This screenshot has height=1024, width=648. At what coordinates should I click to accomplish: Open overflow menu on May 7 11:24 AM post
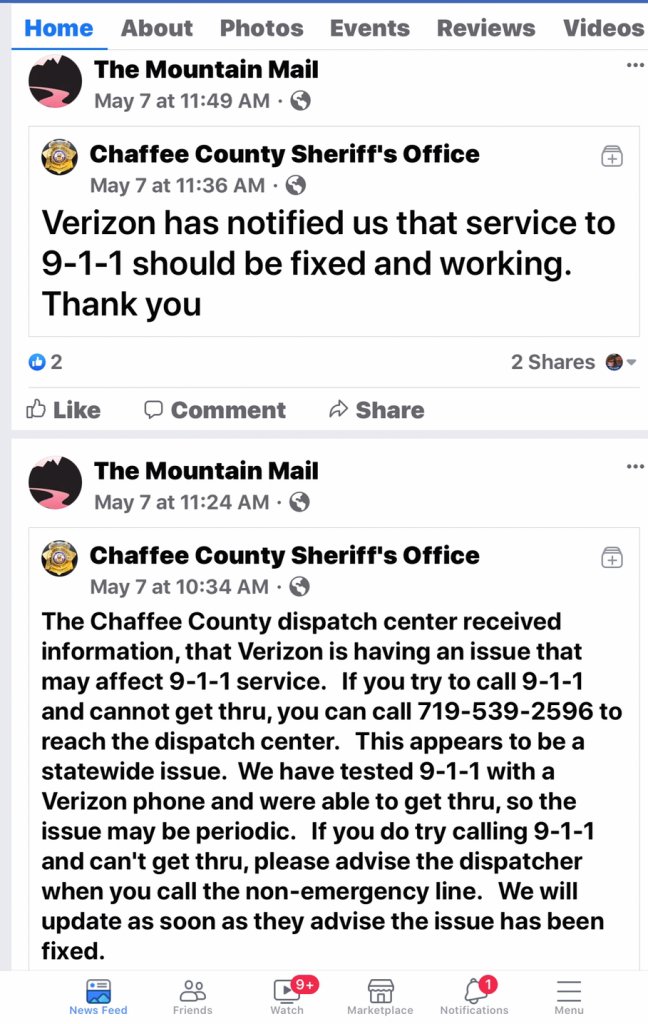pos(635,467)
